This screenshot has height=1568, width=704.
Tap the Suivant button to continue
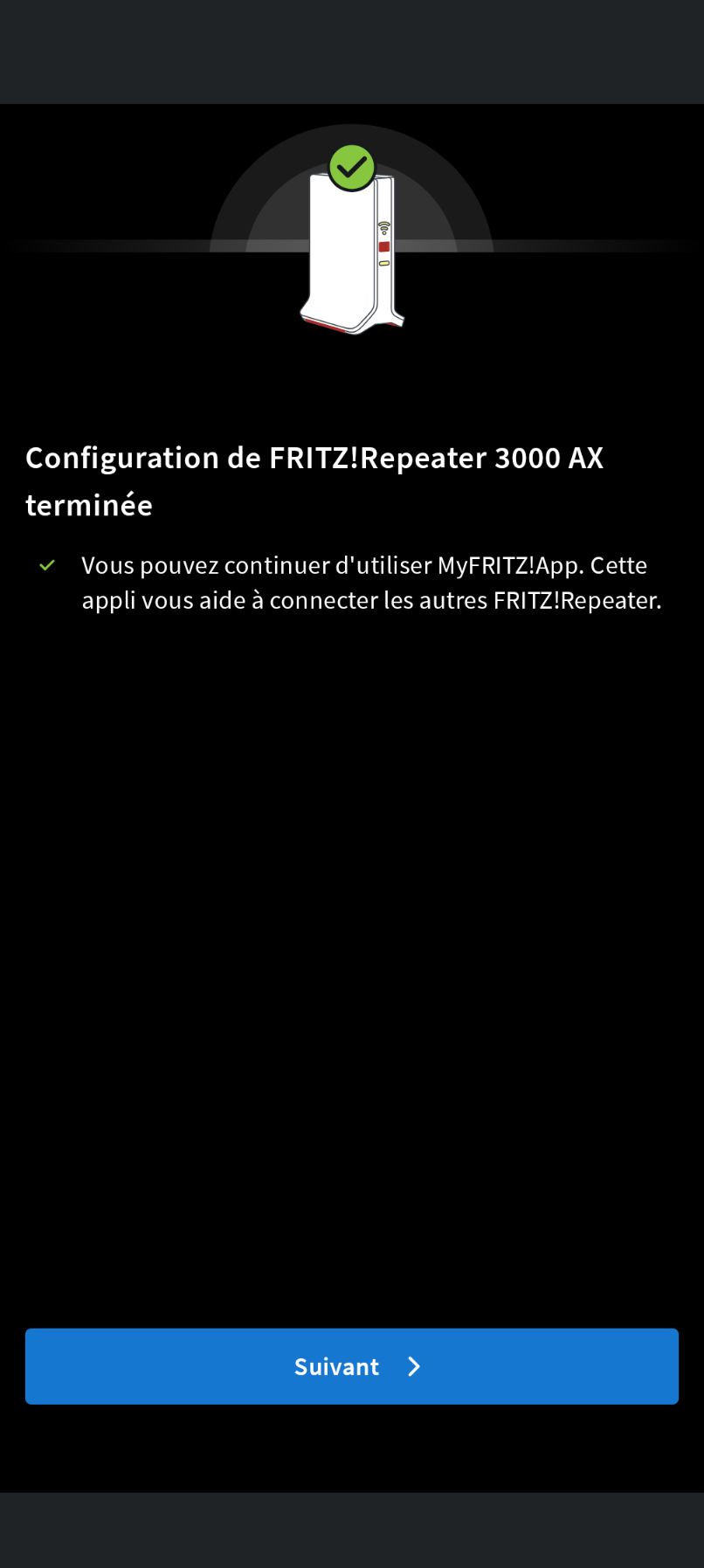352,1366
